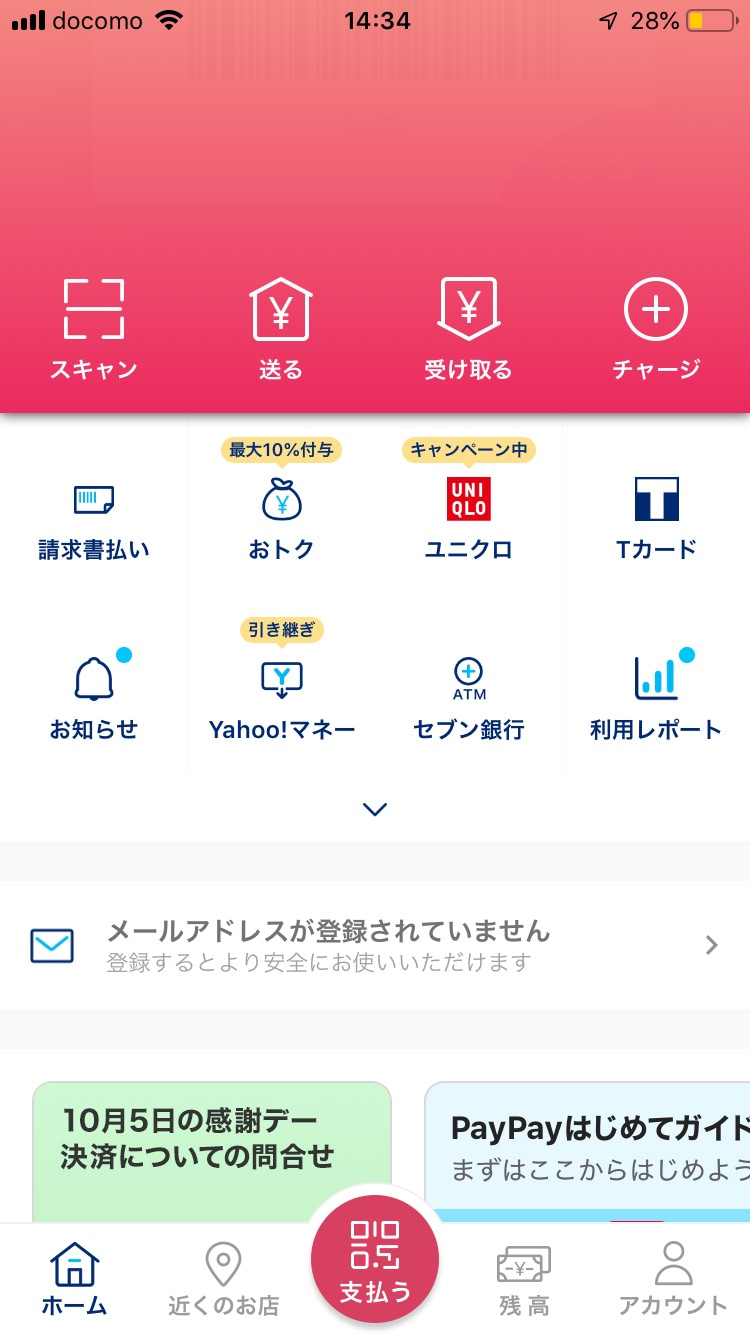This screenshot has height=1334, width=750.
Task: Tap チャージ to top up balance
Action: 656,329
